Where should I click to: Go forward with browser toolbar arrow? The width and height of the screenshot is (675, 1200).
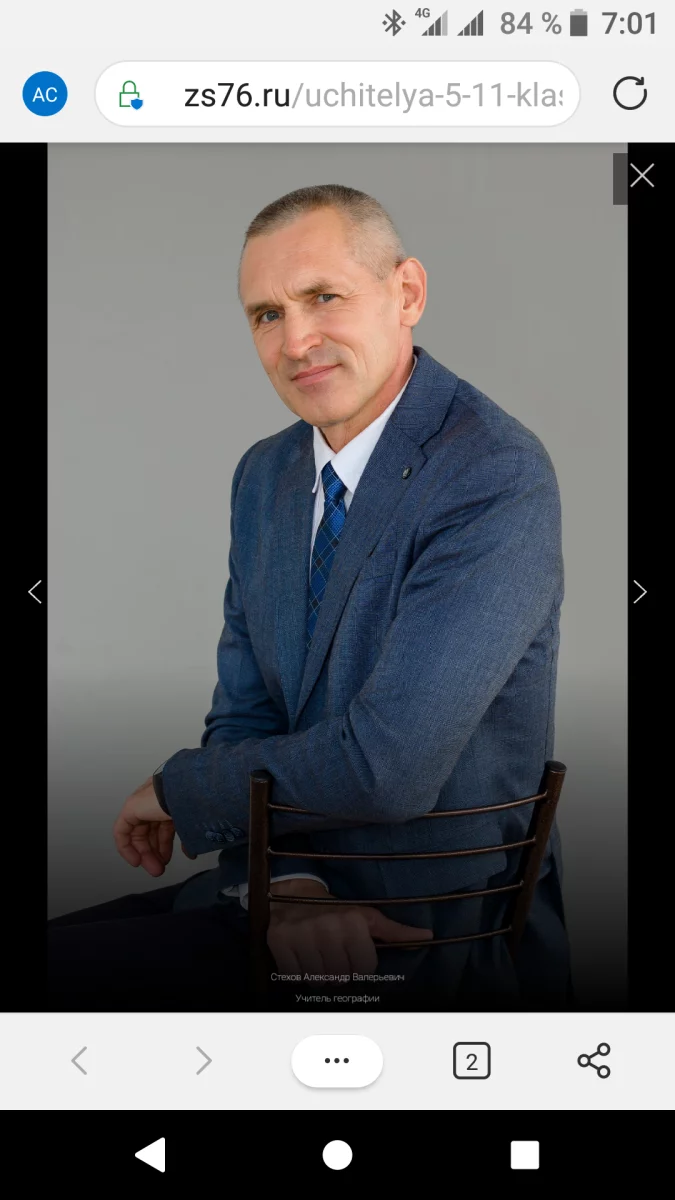pos(203,1061)
